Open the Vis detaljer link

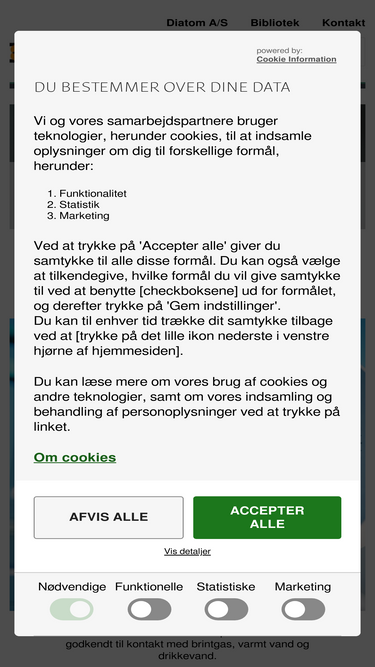[188, 551]
